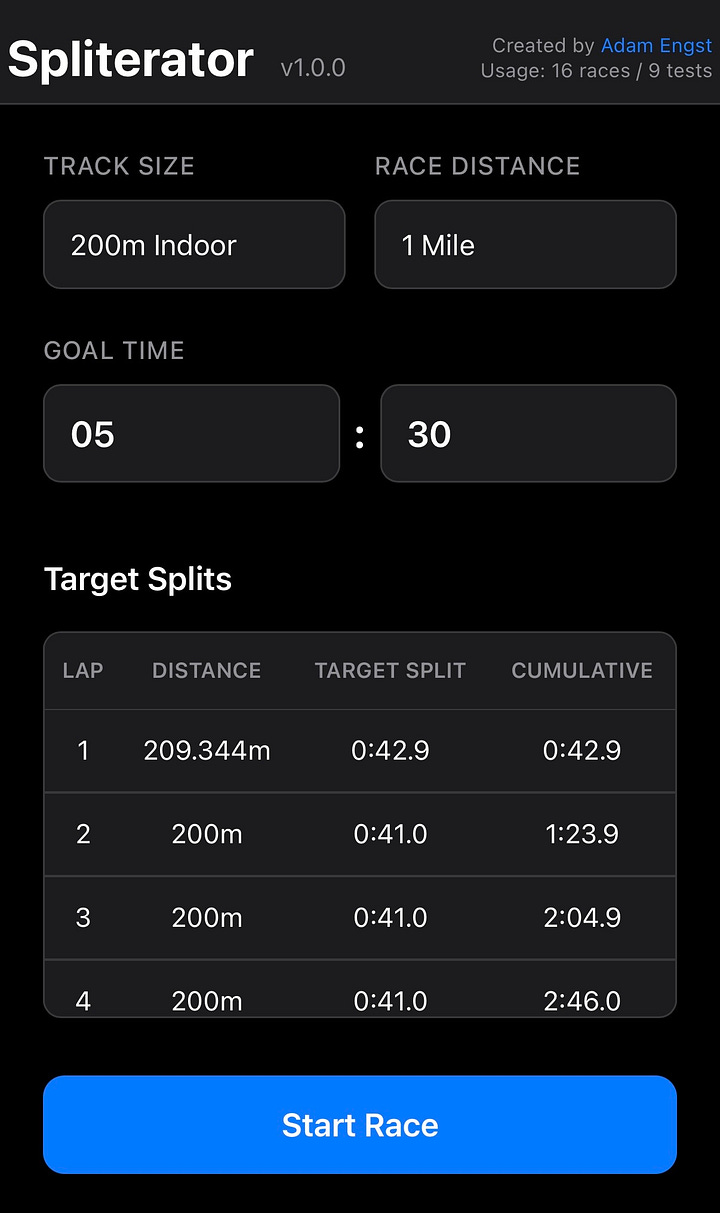The width and height of the screenshot is (720, 1213).
Task: Open the Adam Engst creator link
Action: click(x=656, y=46)
